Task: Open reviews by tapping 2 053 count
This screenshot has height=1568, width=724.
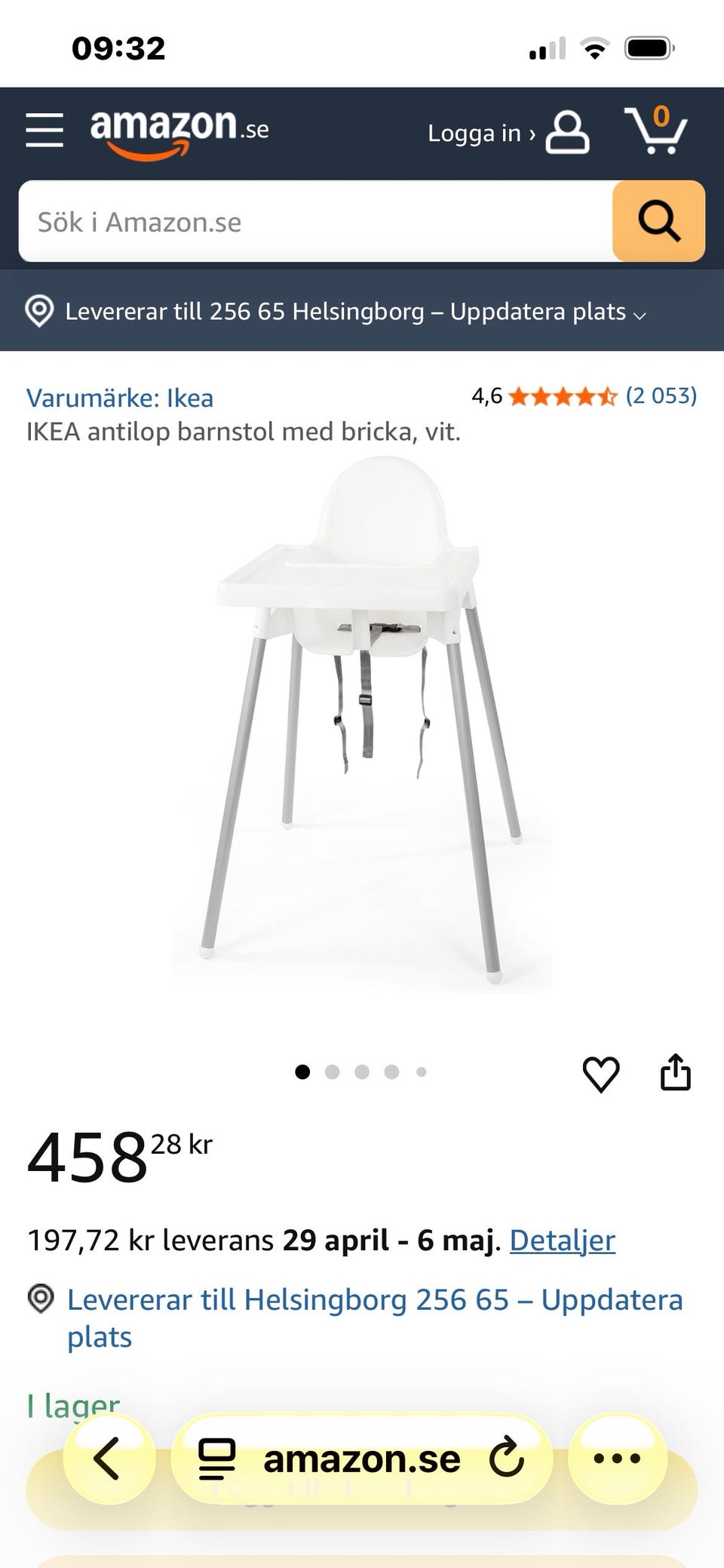Action: click(x=661, y=395)
